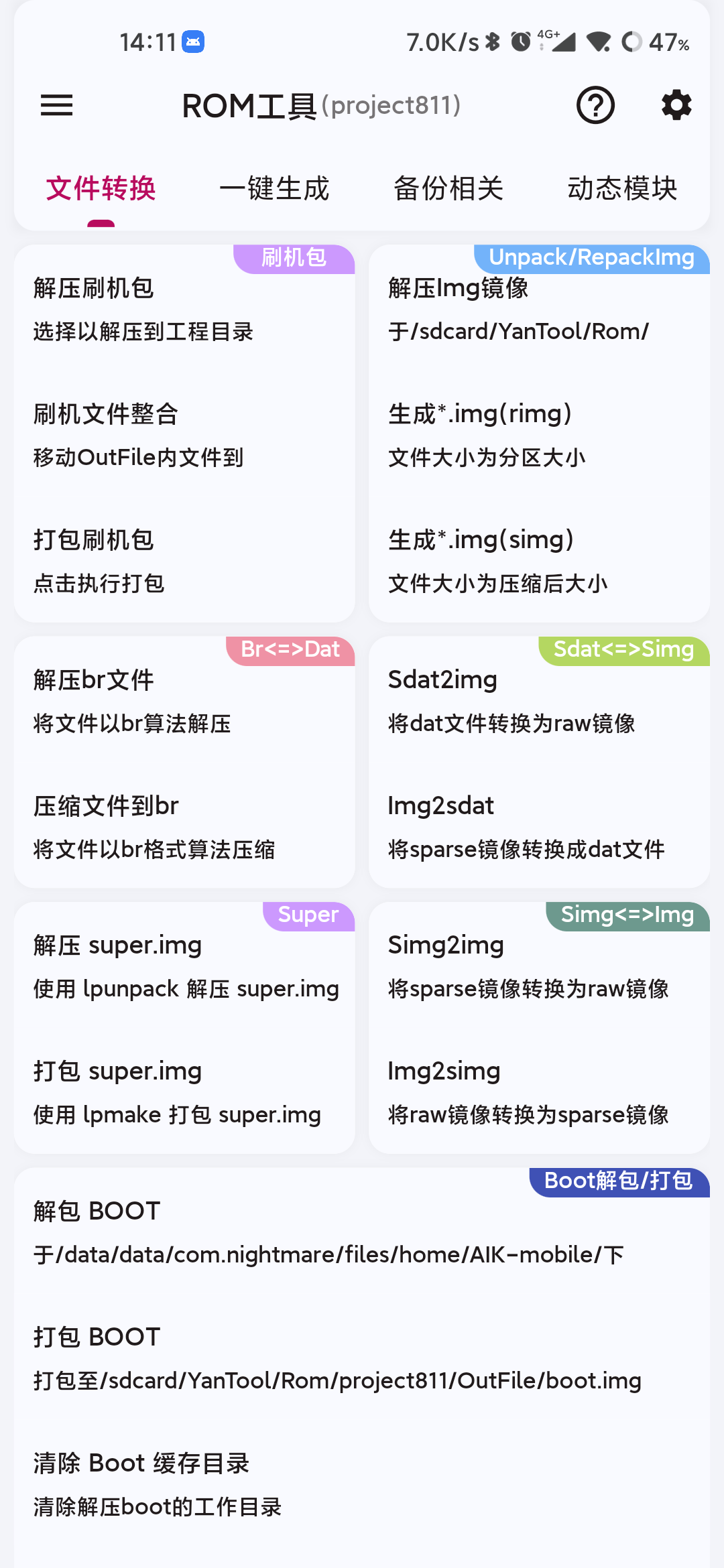Open the hamburger drawer menu
This screenshot has height=1568, width=724.
tap(56, 105)
